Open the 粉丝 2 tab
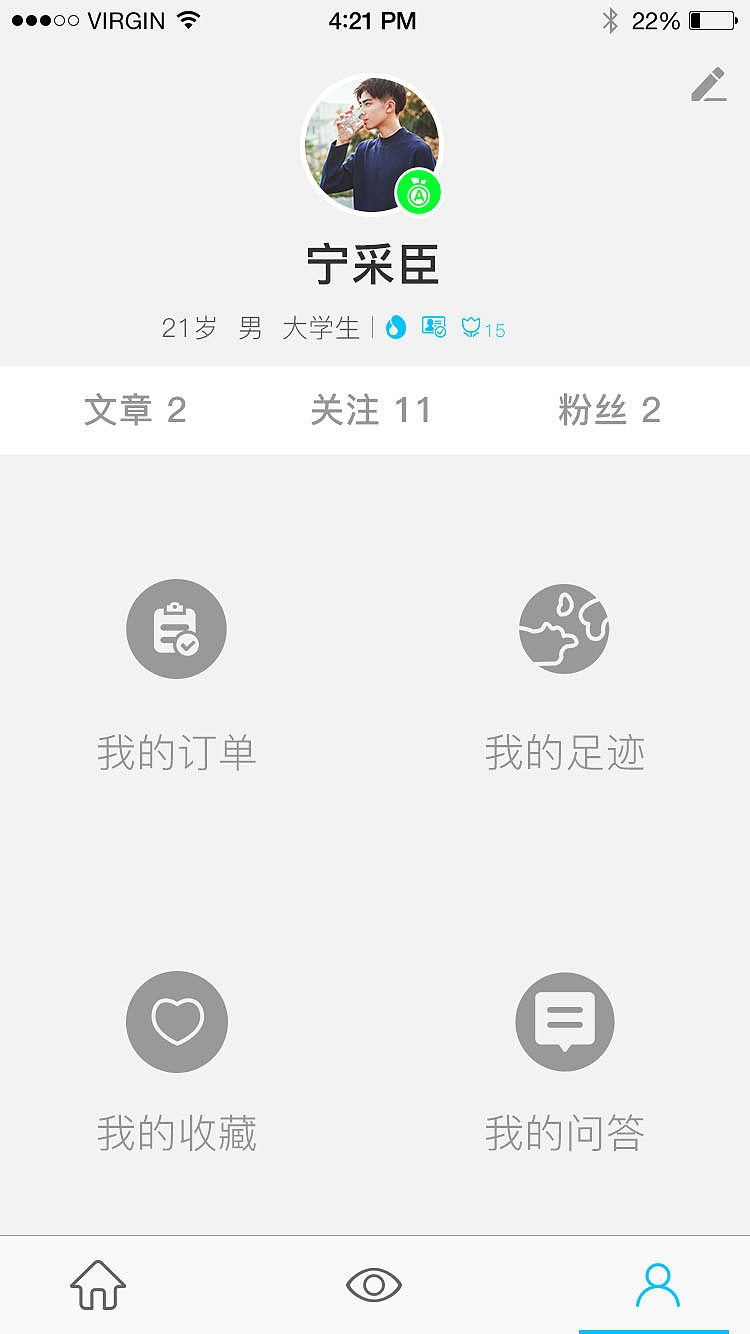The image size is (750, 1334). (x=611, y=409)
